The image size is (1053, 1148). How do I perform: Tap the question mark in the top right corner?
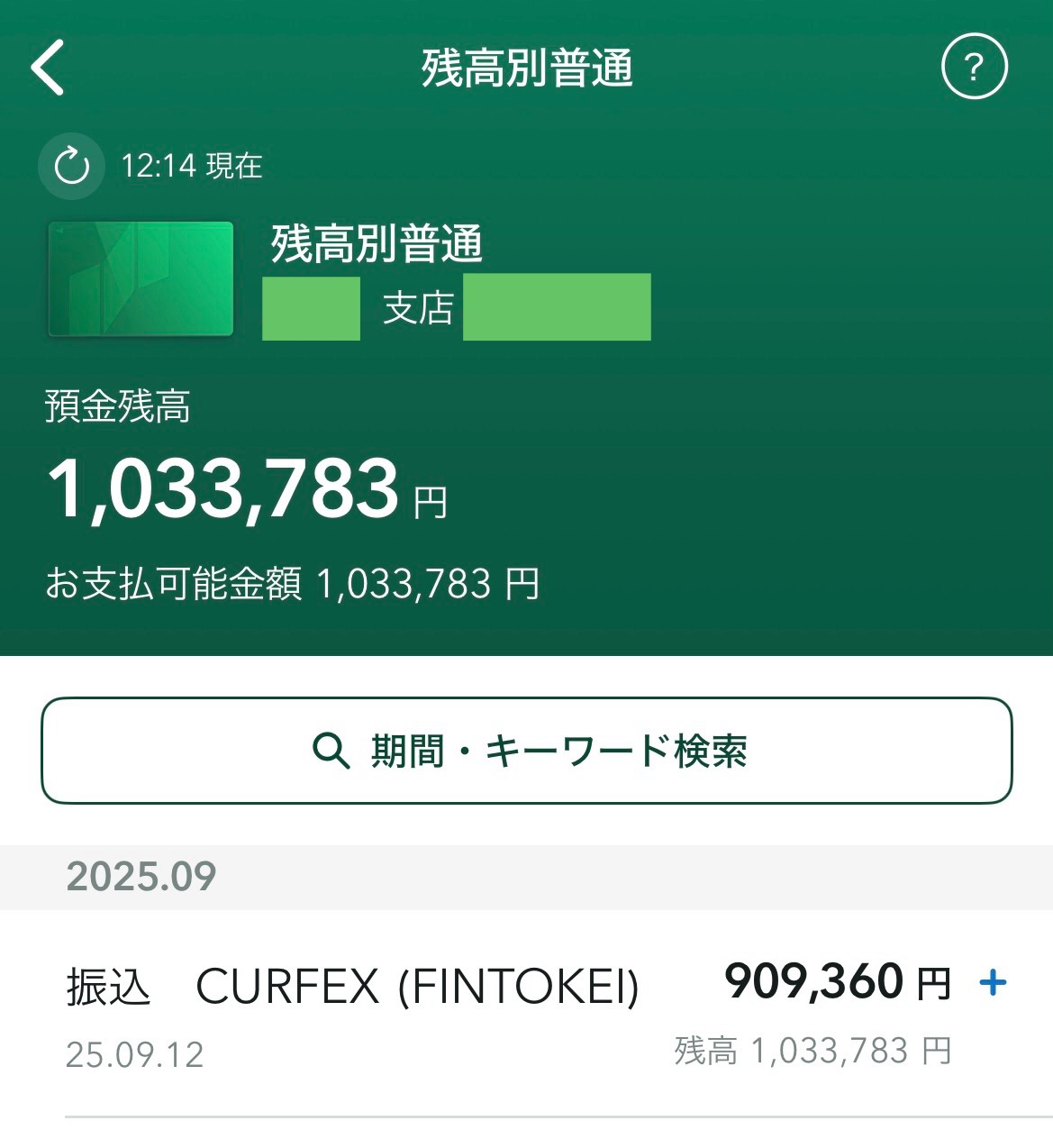(975, 66)
